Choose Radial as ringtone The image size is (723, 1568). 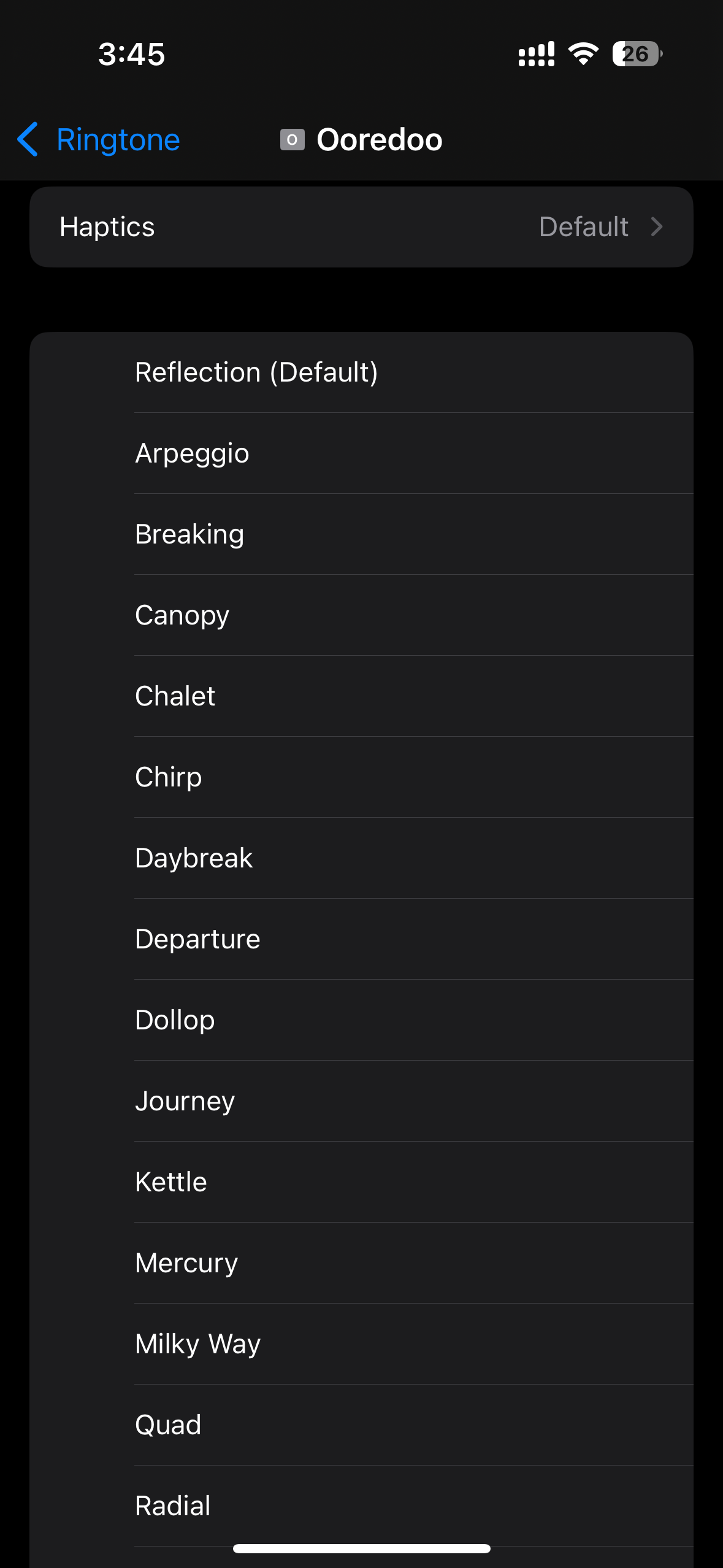(x=361, y=1506)
